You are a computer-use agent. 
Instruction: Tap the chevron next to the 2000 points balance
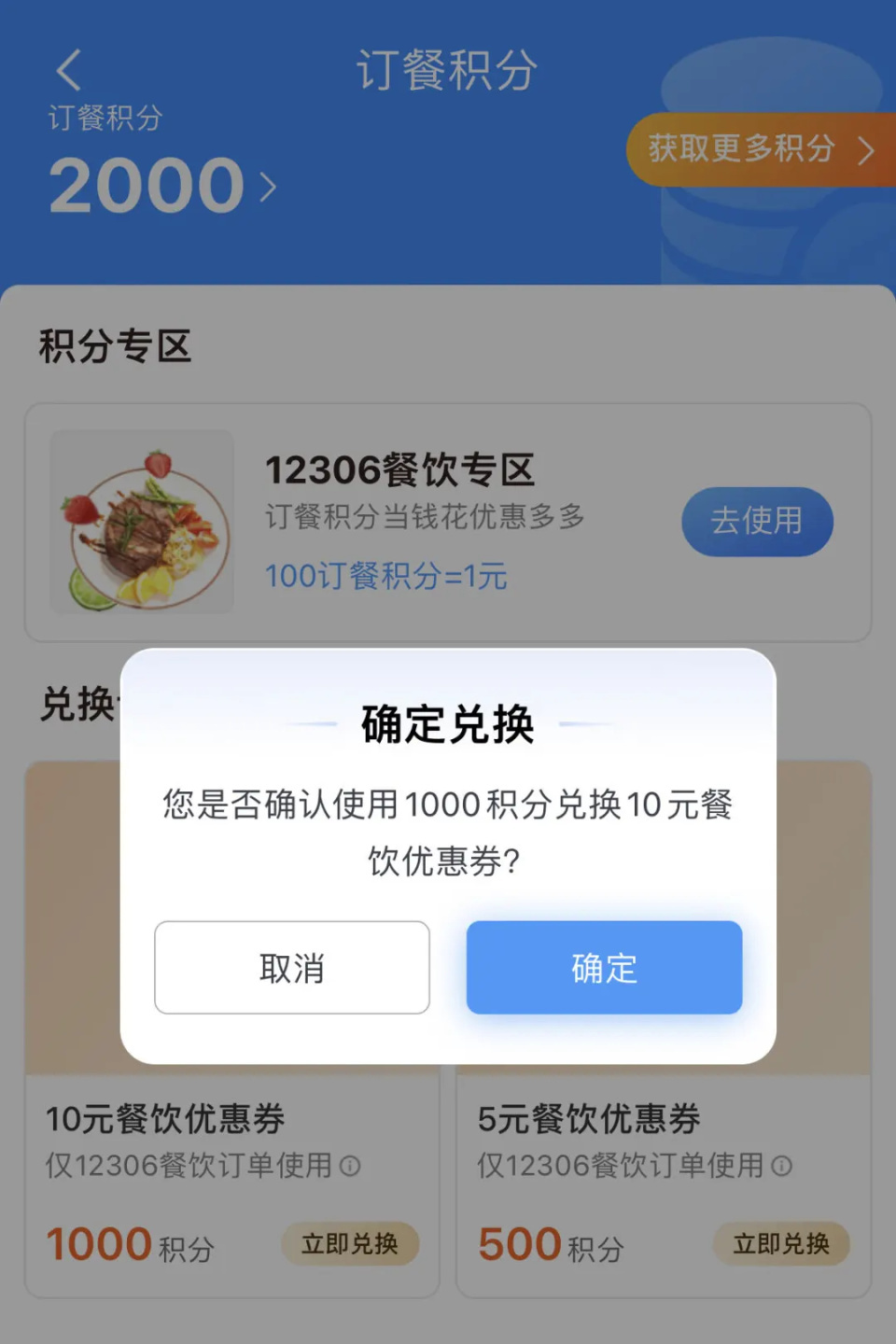coord(267,187)
